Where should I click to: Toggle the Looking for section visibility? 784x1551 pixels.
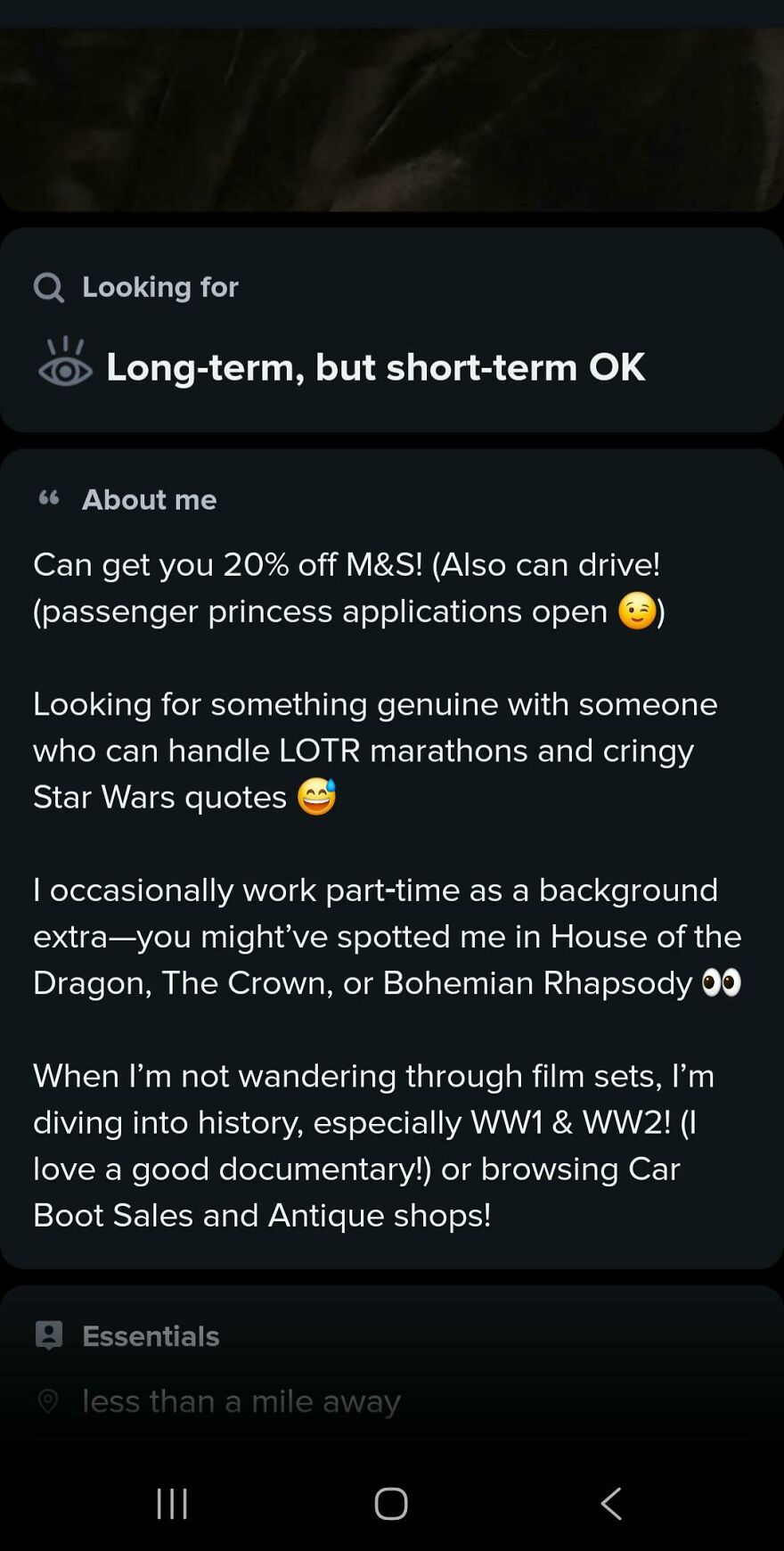(160, 286)
